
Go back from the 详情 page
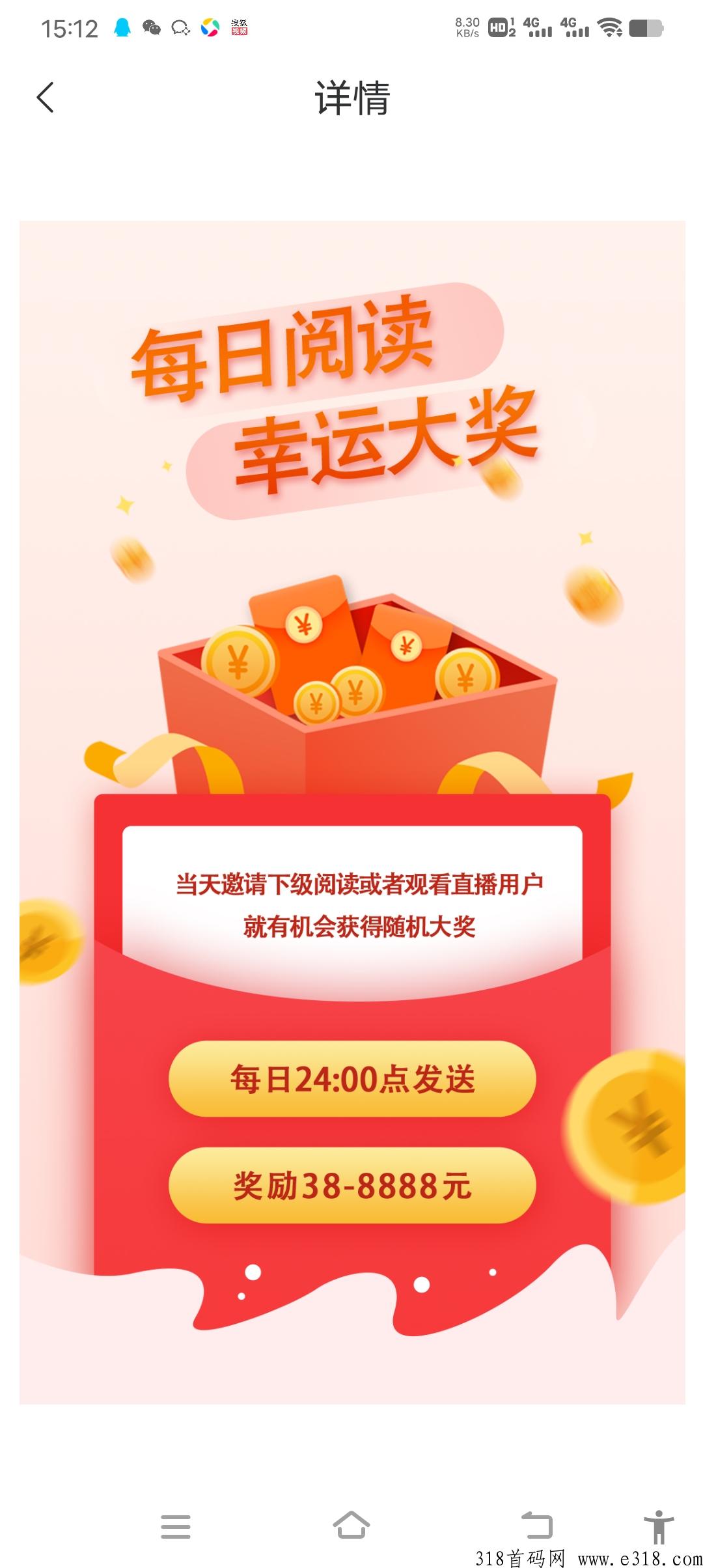pos(45,98)
